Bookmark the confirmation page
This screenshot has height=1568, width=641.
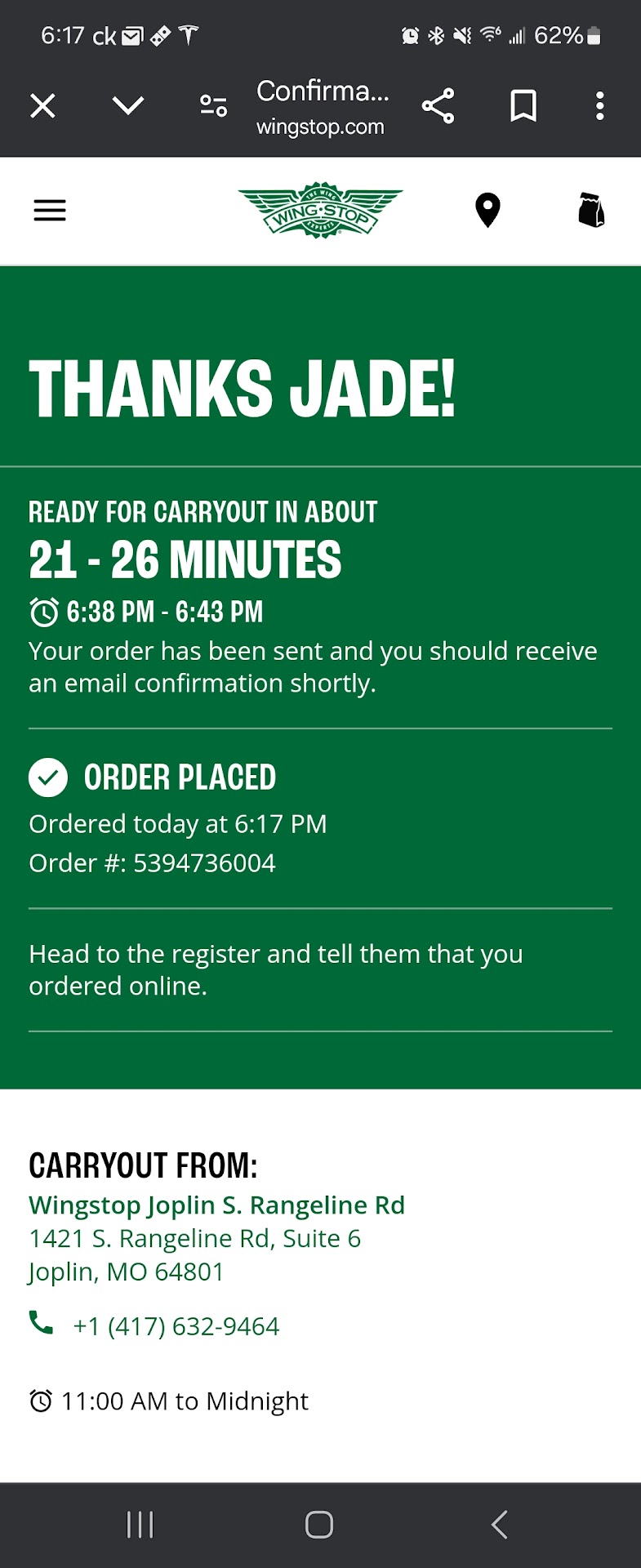pos(523,106)
